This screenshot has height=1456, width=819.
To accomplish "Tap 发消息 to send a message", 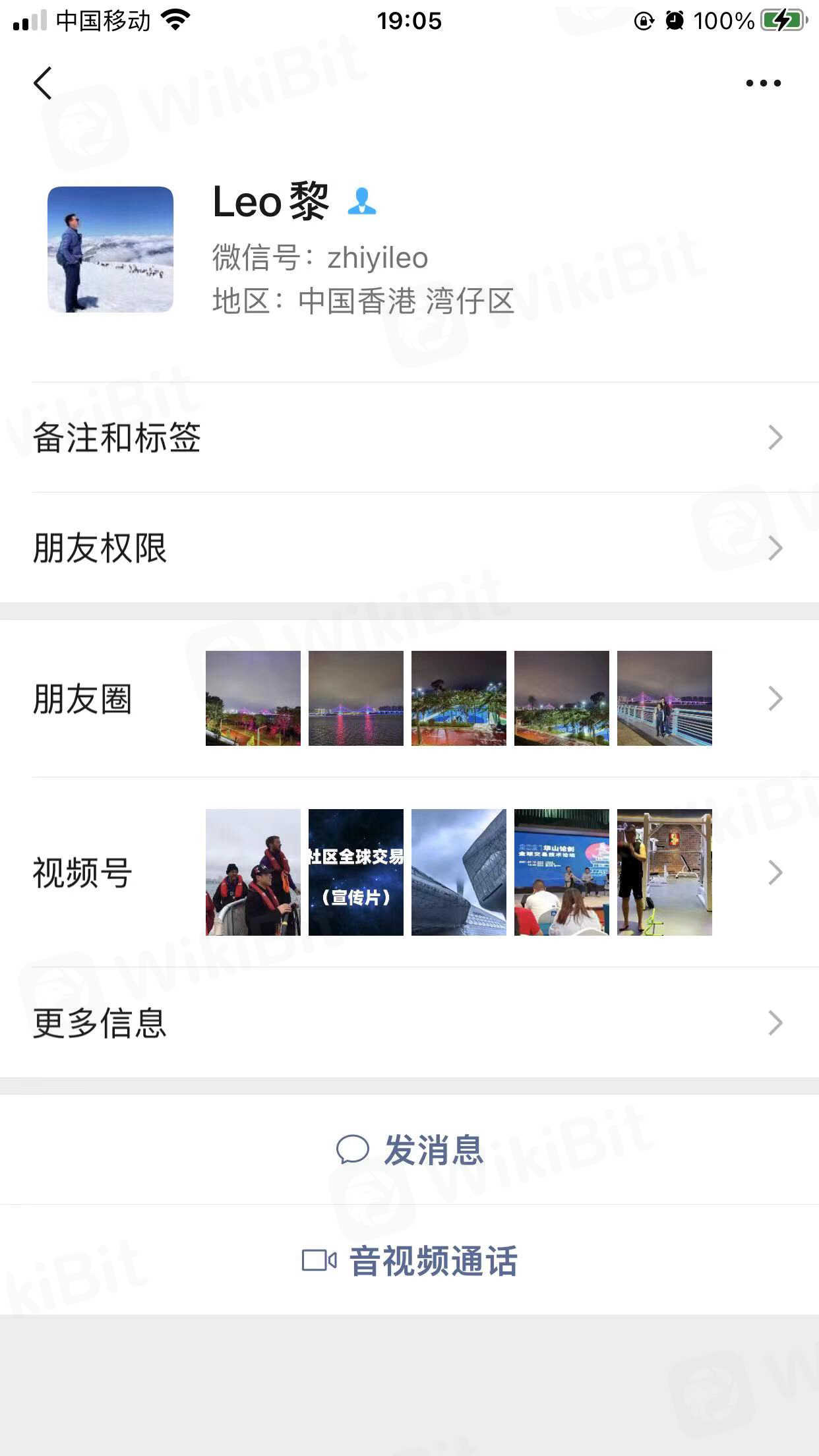I will click(410, 1150).
